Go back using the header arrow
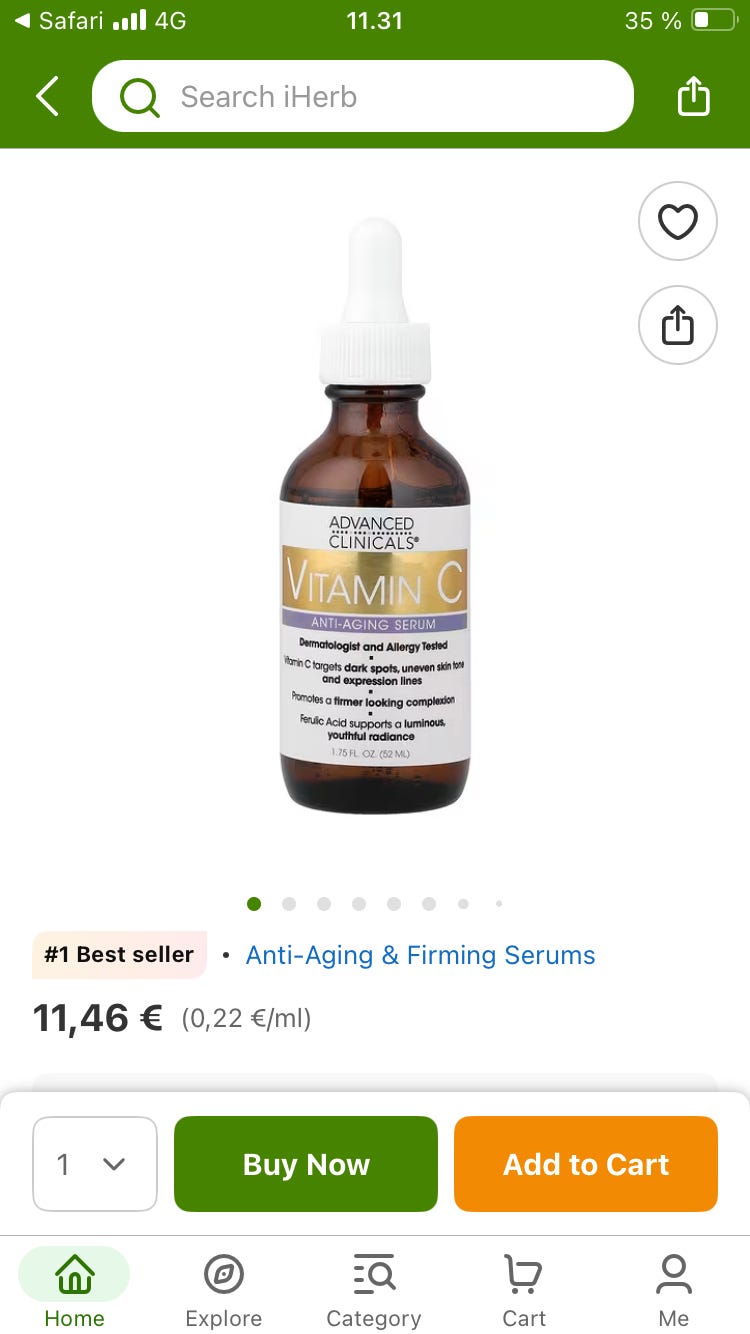Viewport: 750px width, 1334px height. click(47, 97)
